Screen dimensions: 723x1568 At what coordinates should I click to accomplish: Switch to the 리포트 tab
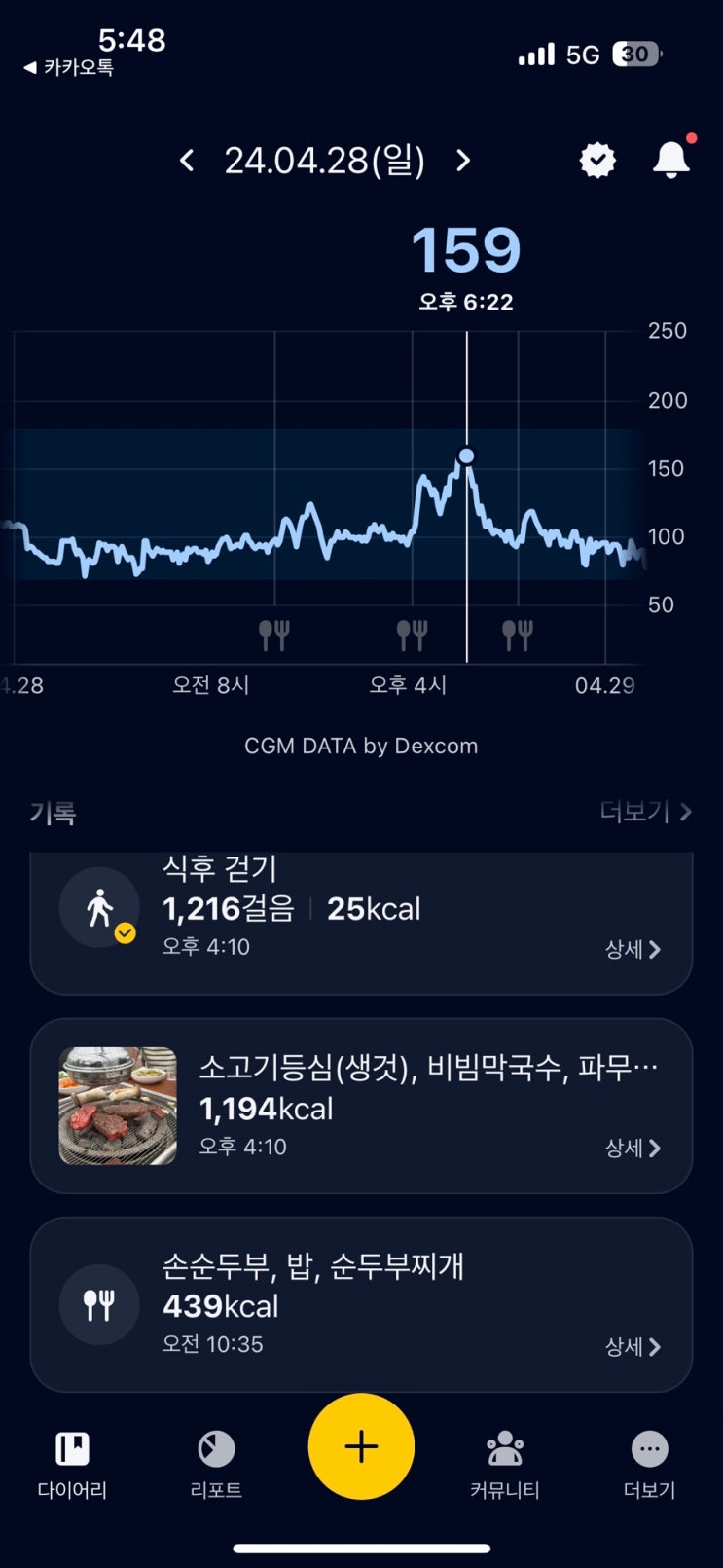216,1464
